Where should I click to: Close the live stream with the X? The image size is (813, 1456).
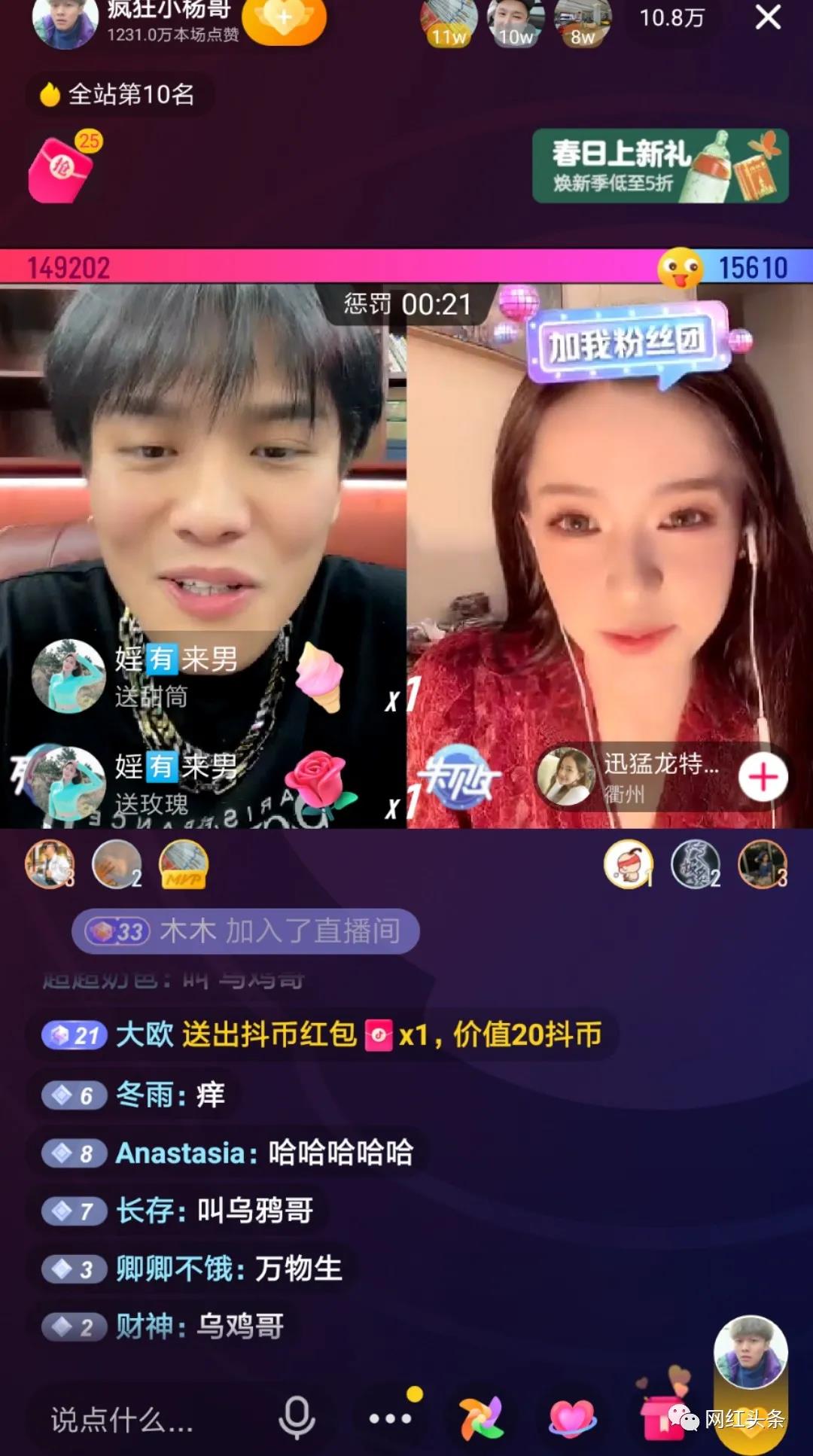pos(768,17)
